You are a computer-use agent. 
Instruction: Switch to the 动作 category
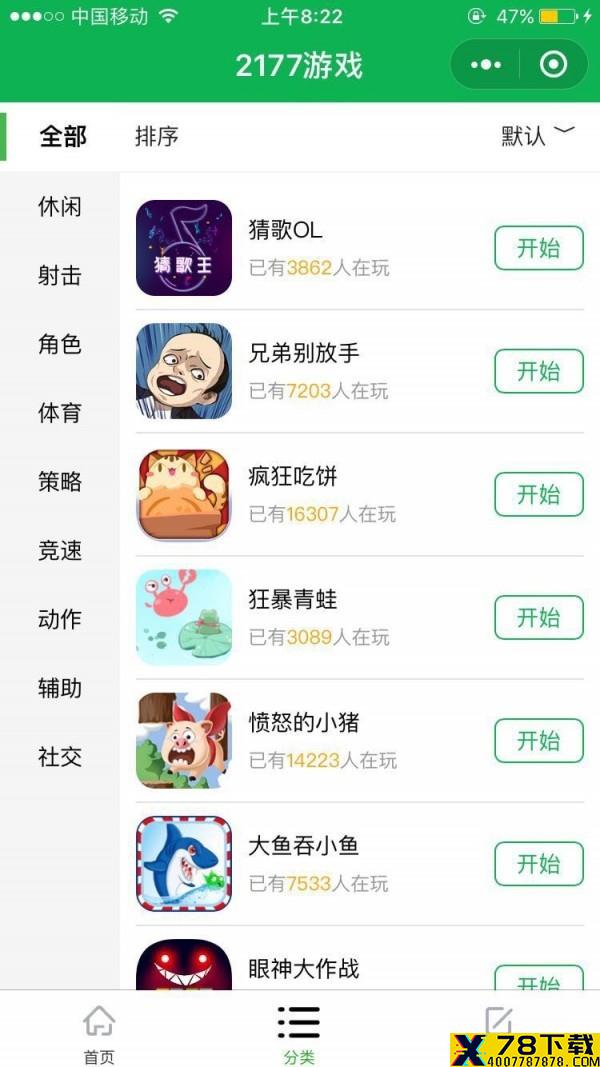tap(60, 619)
